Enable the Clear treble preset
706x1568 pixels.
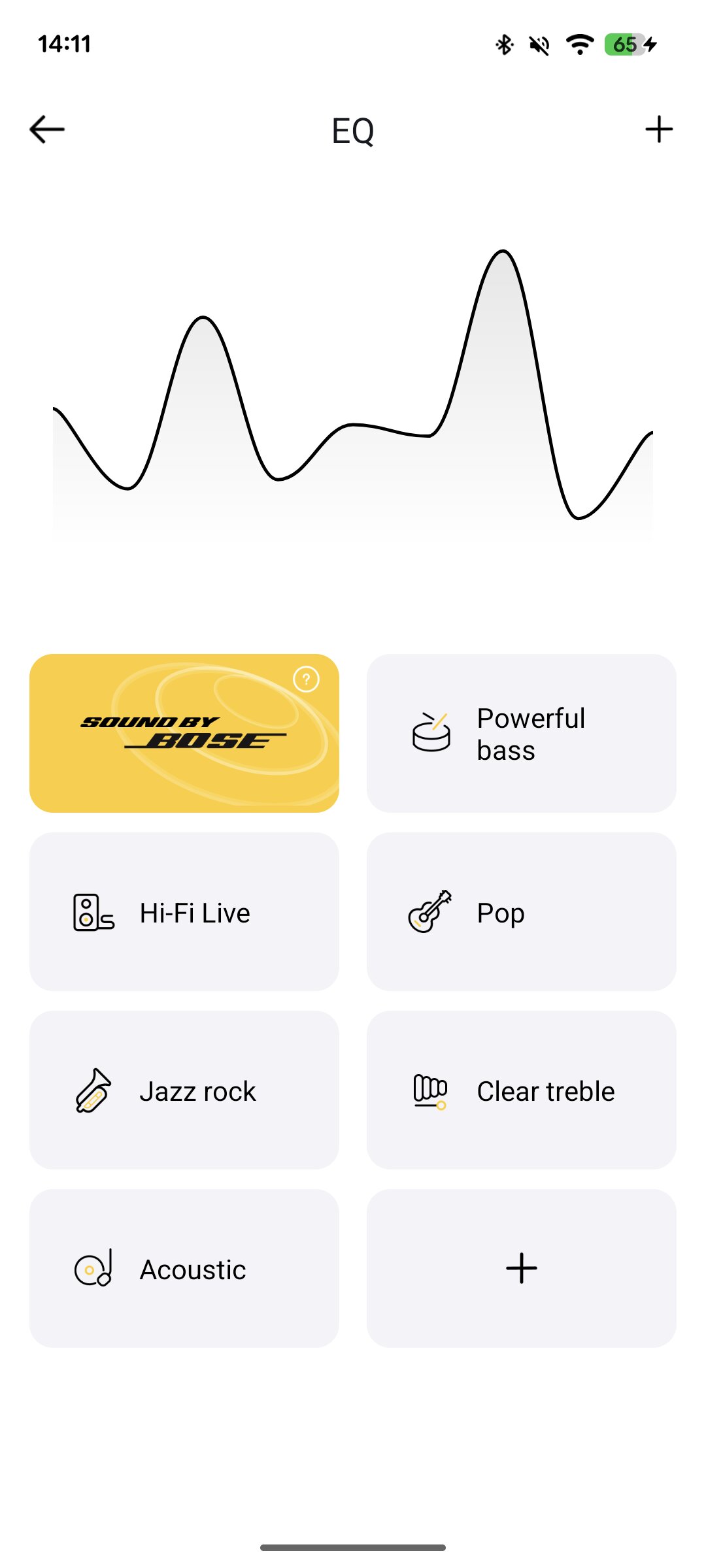[x=521, y=1090]
